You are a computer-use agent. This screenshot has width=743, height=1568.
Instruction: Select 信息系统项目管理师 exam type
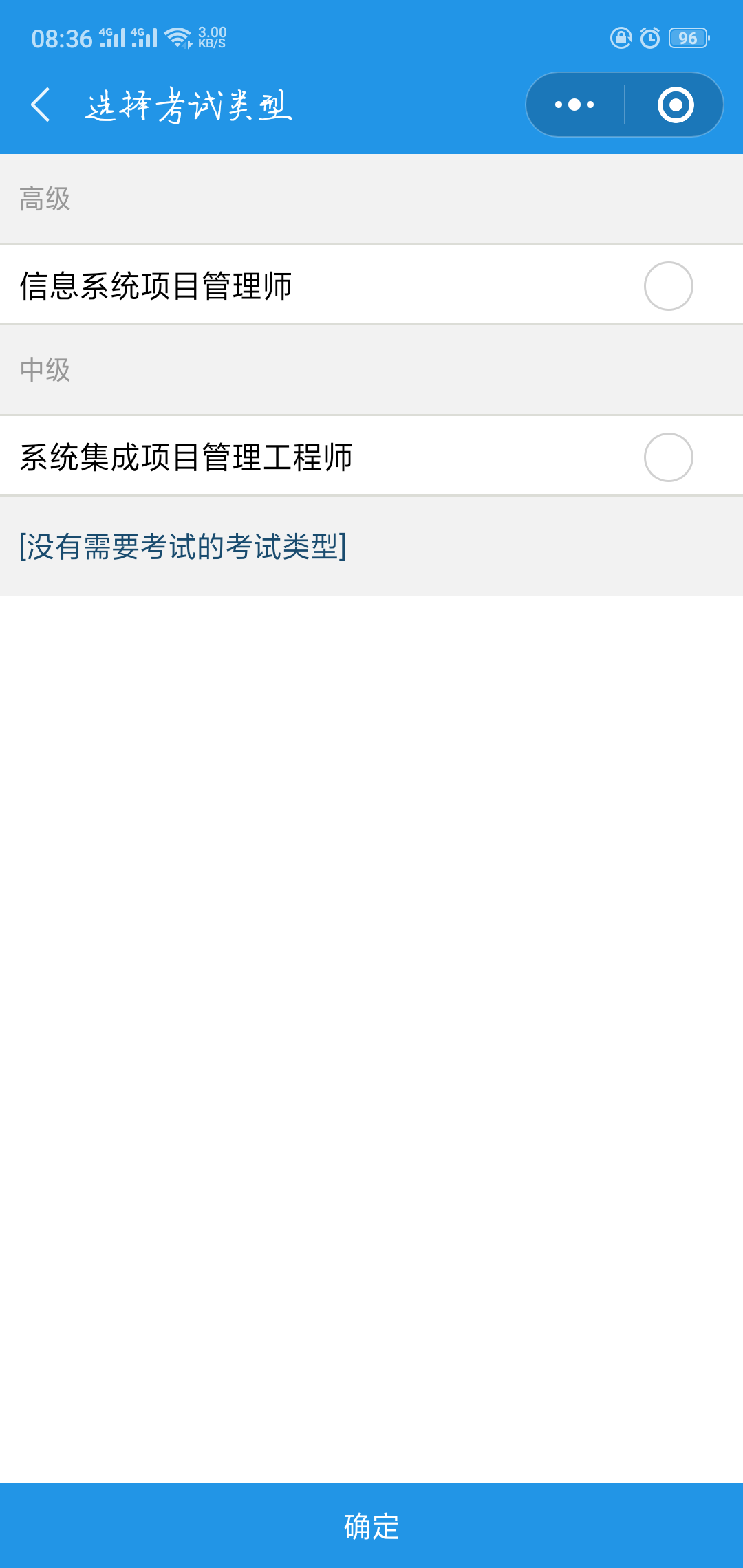click(668, 286)
